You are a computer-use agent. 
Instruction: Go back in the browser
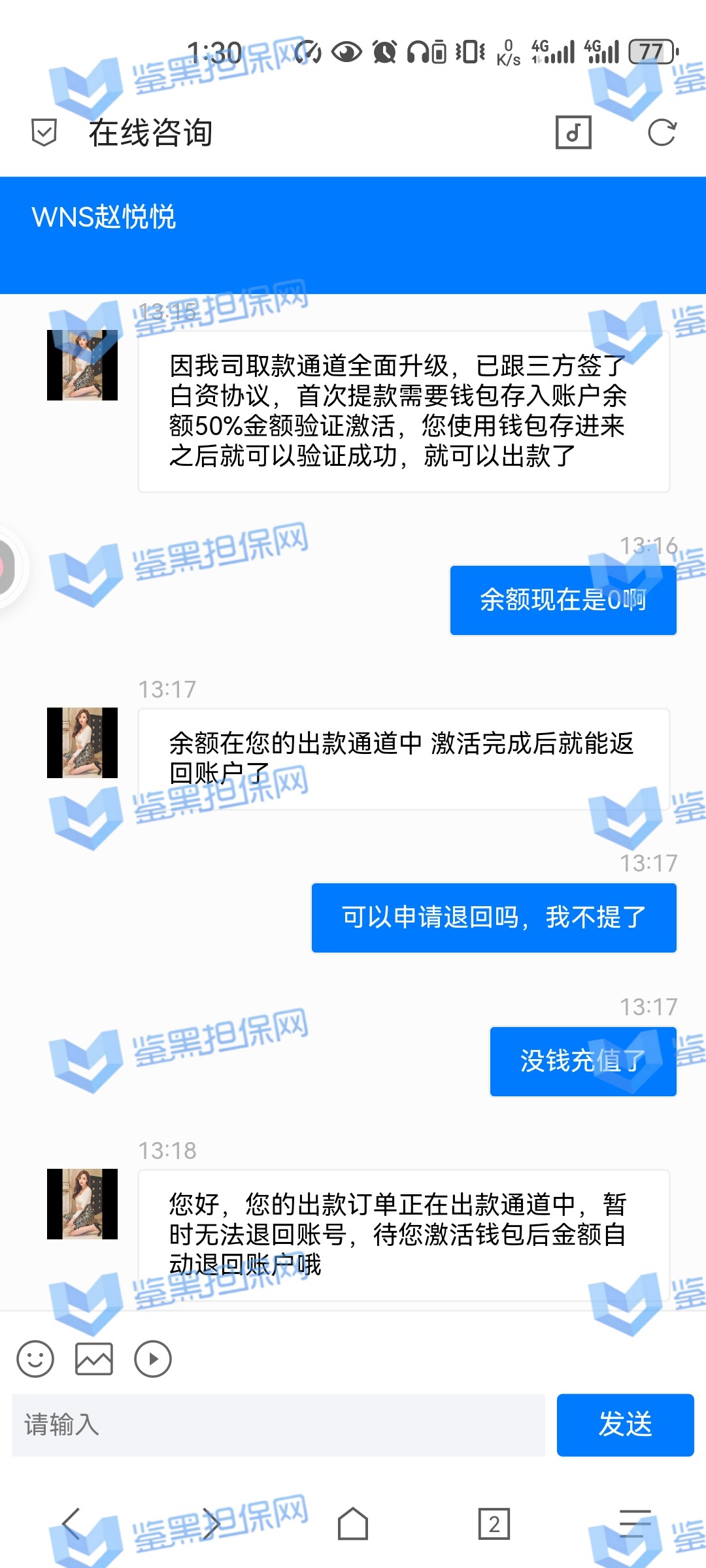(x=71, y=1524)
